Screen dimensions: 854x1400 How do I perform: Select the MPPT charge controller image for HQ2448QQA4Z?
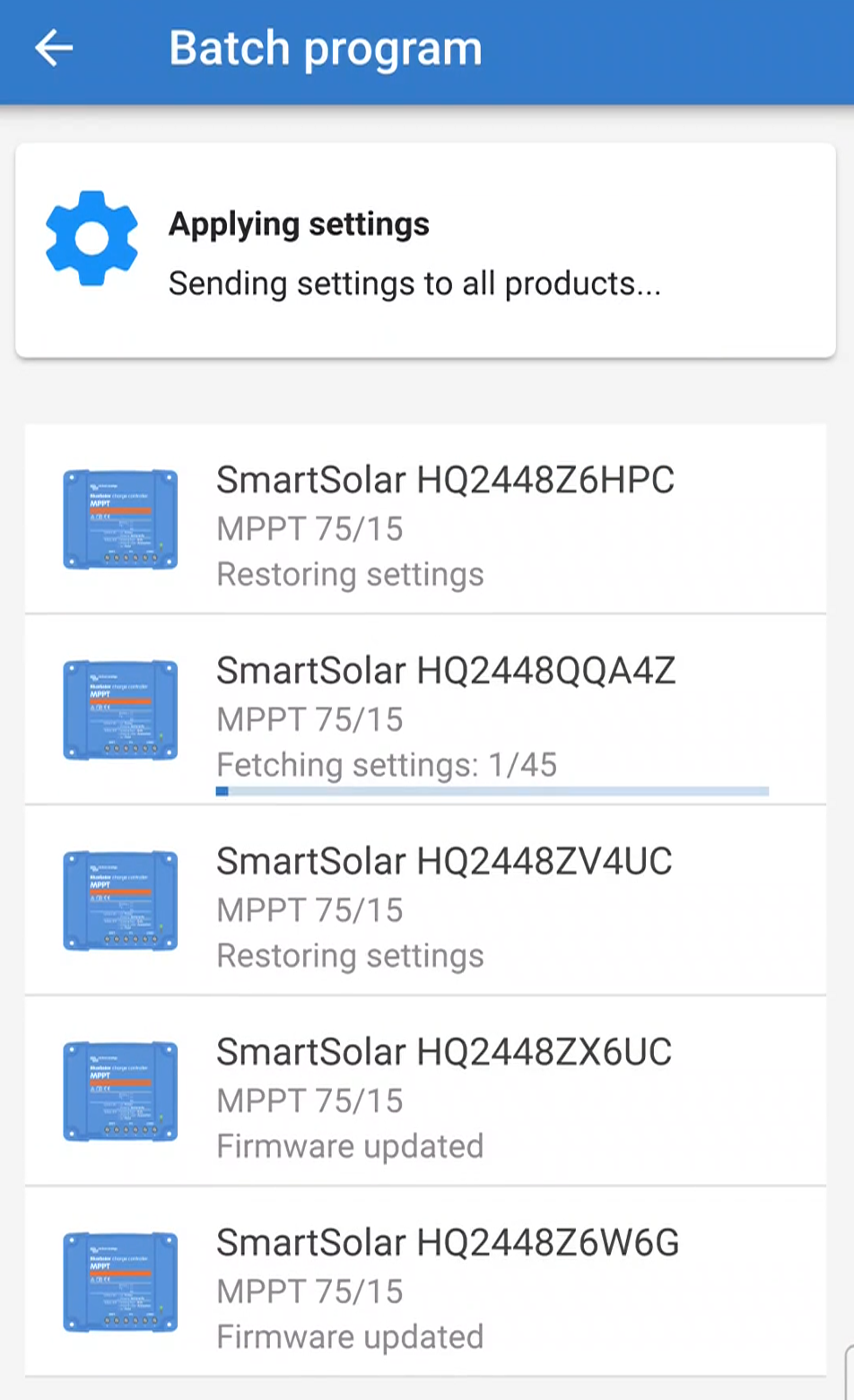point(120,709)
